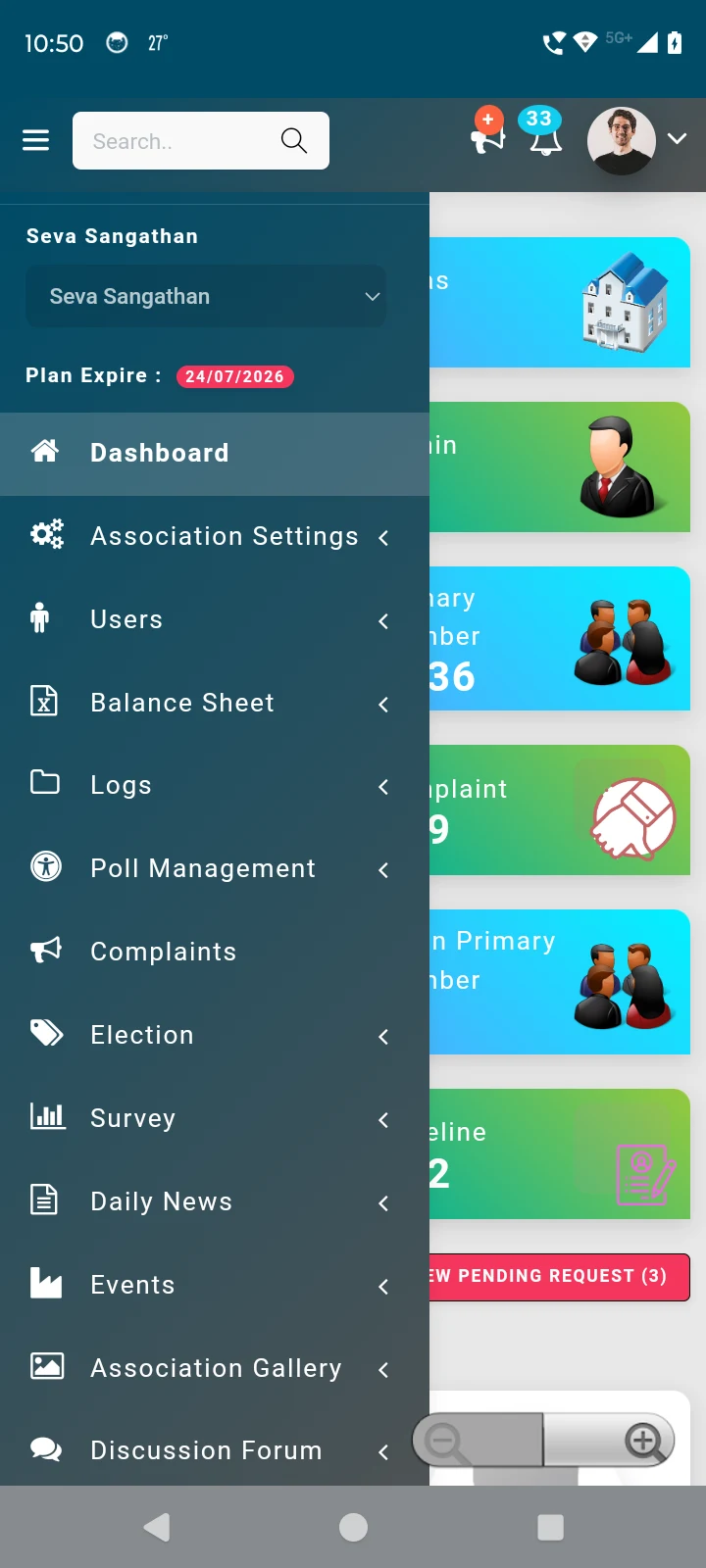Go to Dashboard

click(215, 454)
